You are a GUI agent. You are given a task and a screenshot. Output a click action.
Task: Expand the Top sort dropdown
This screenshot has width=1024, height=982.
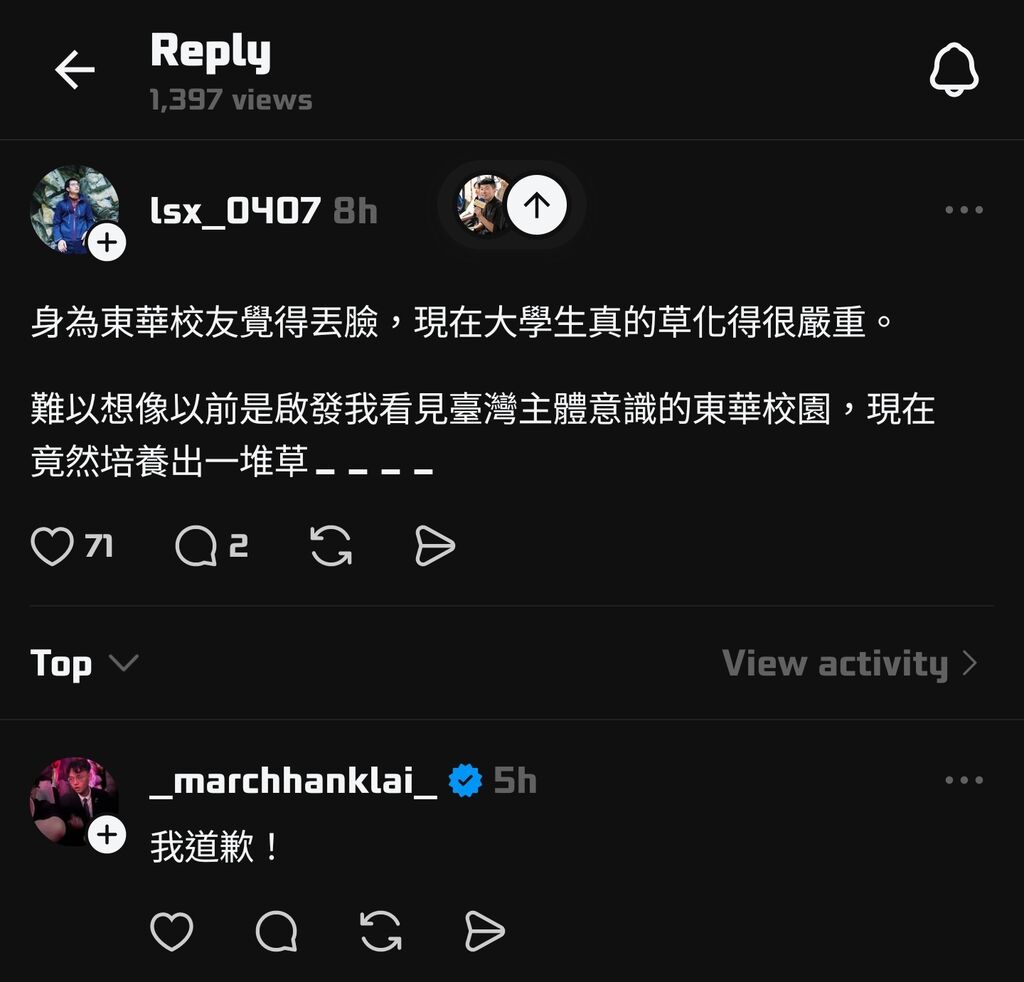click(x=84, y=663)
